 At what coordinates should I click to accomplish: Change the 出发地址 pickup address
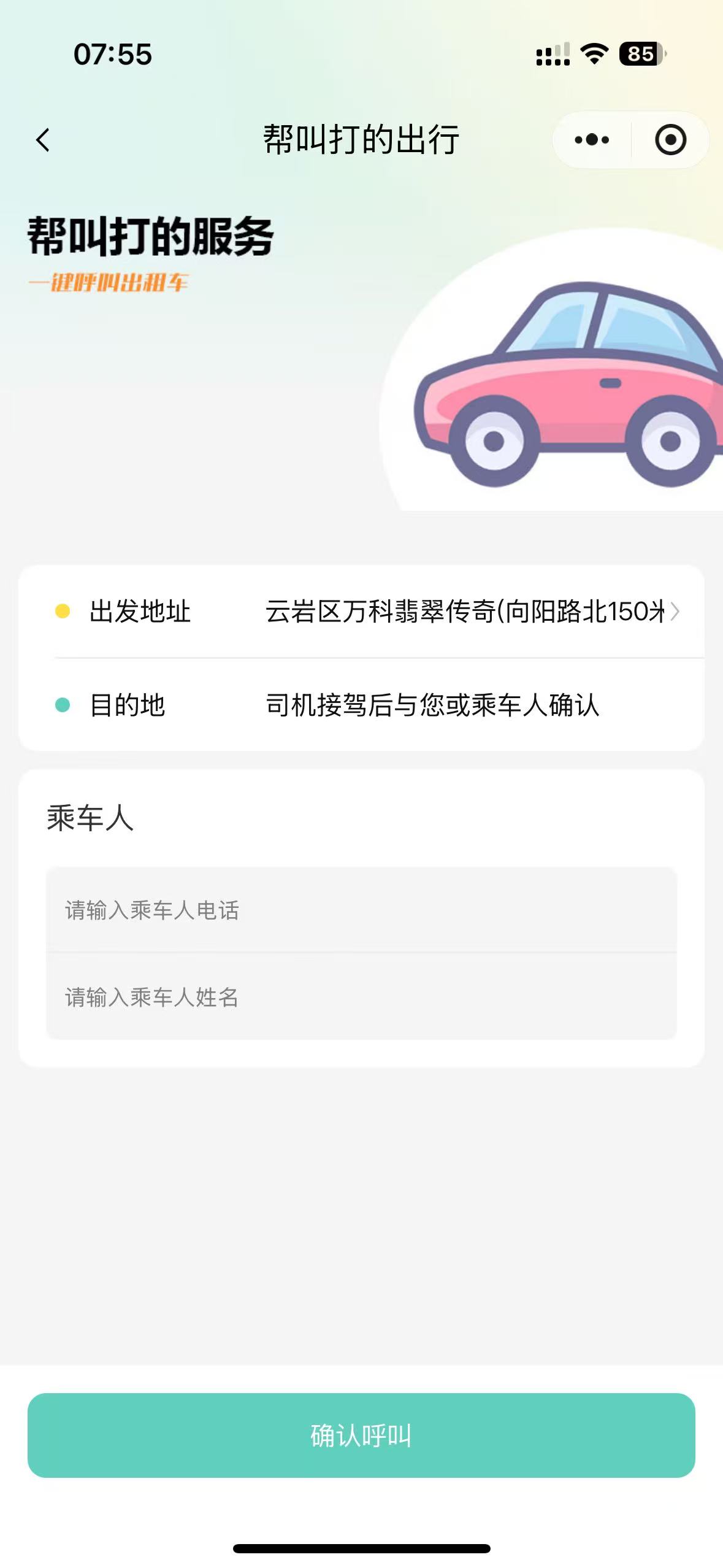[x=471, y=612]
